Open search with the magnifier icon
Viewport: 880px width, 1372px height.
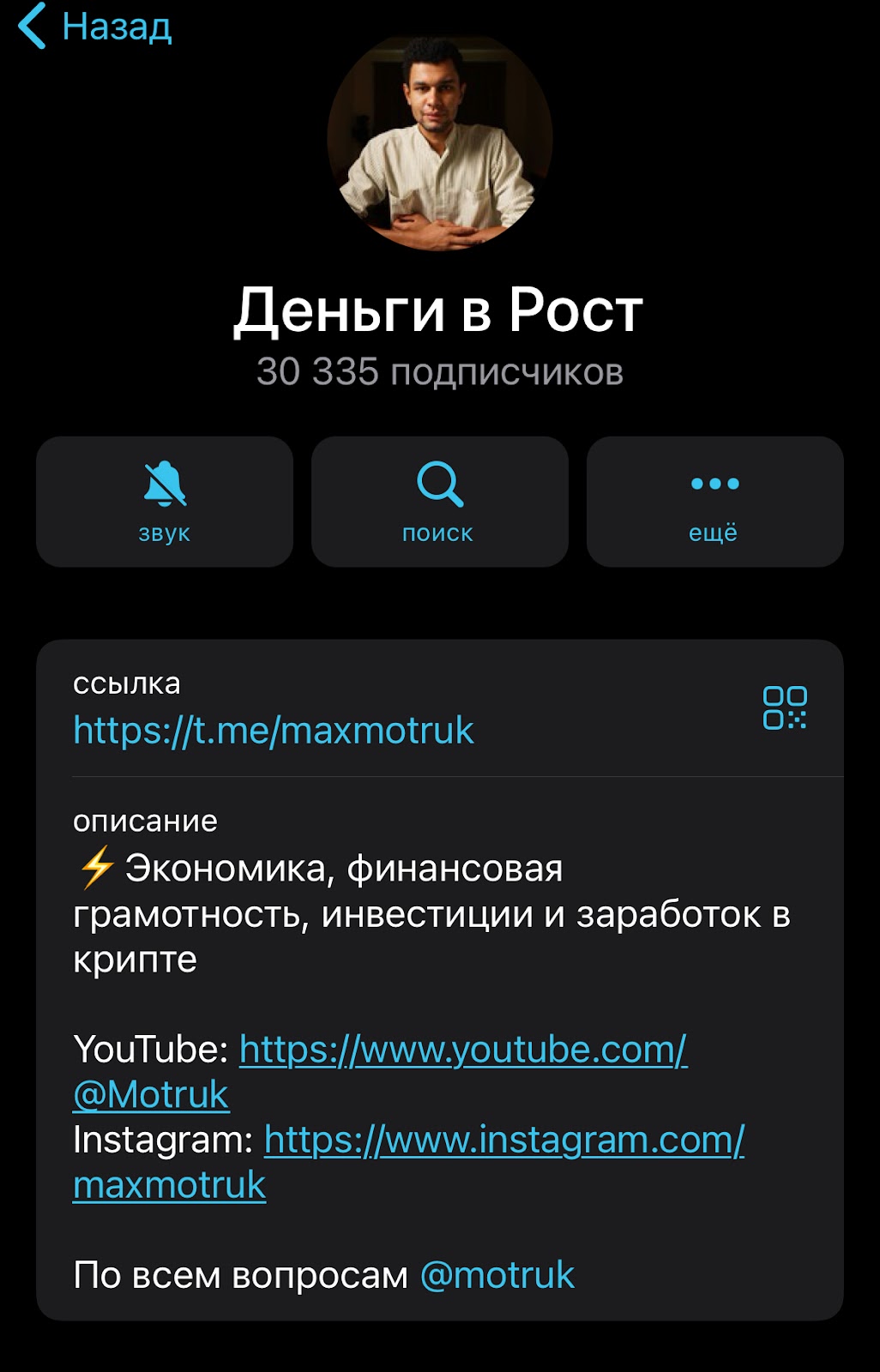[x=439, y=484]
